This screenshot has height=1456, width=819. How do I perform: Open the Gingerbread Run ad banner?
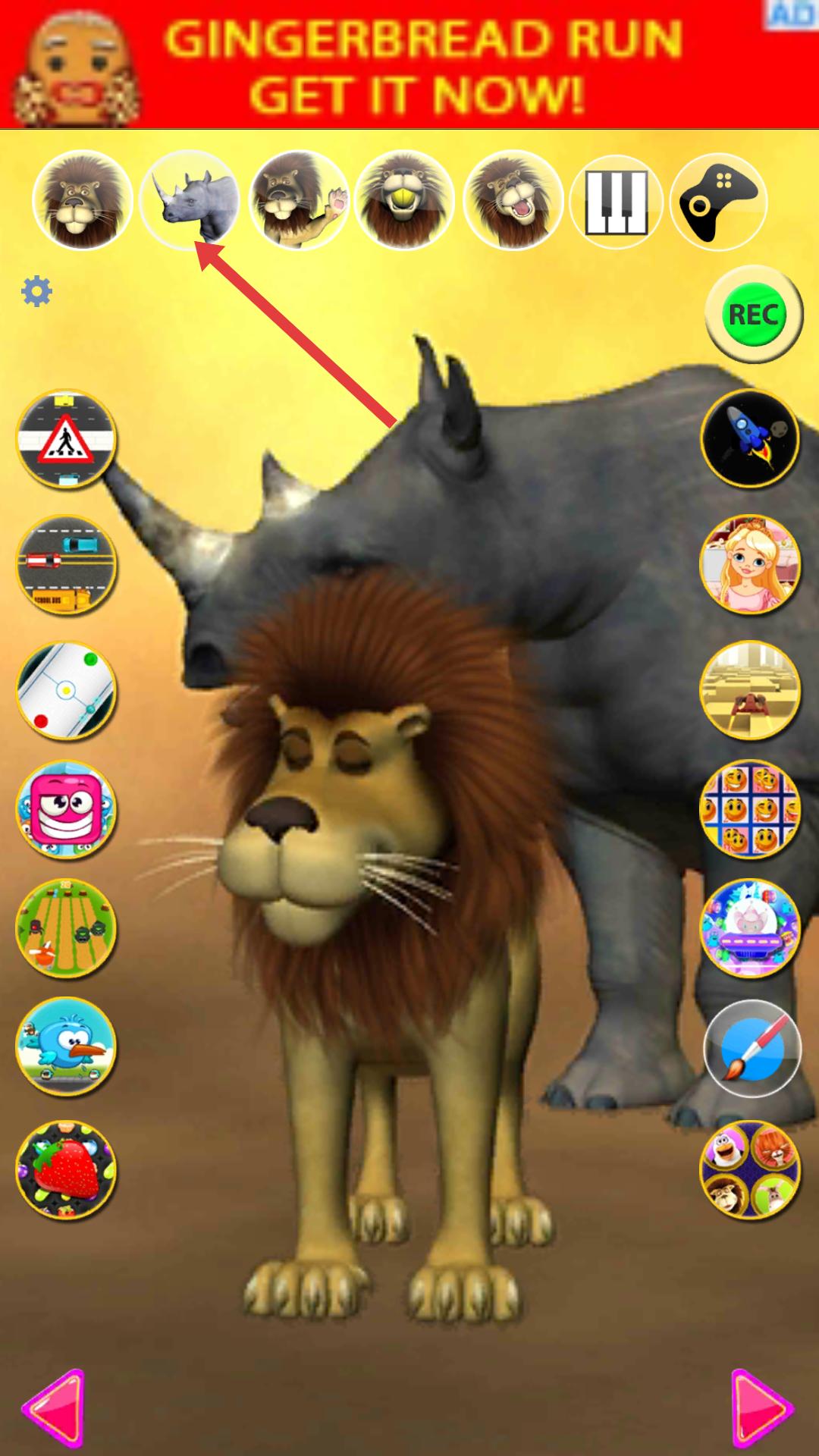tap(409, 64)
